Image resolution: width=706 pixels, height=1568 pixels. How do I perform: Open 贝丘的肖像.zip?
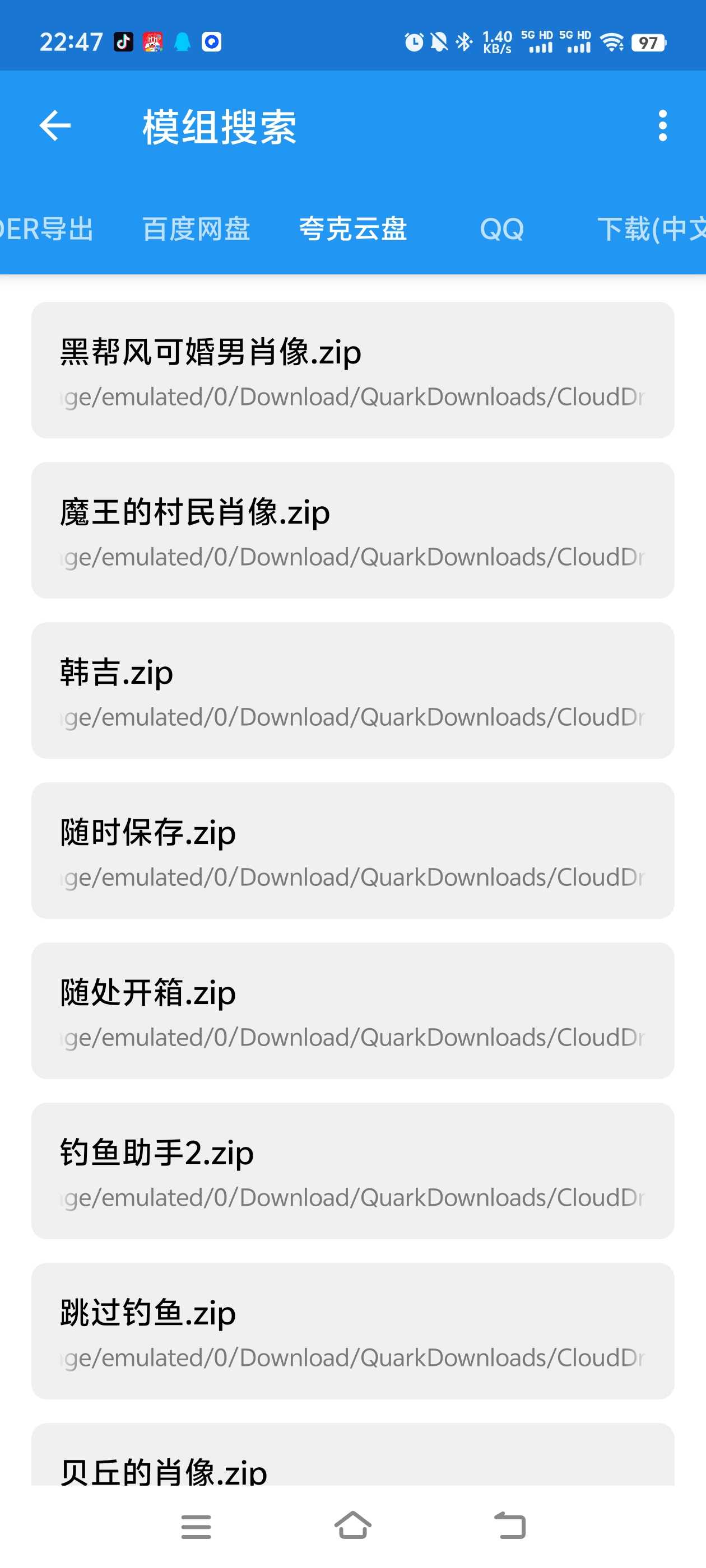(x=352, y=1461)
